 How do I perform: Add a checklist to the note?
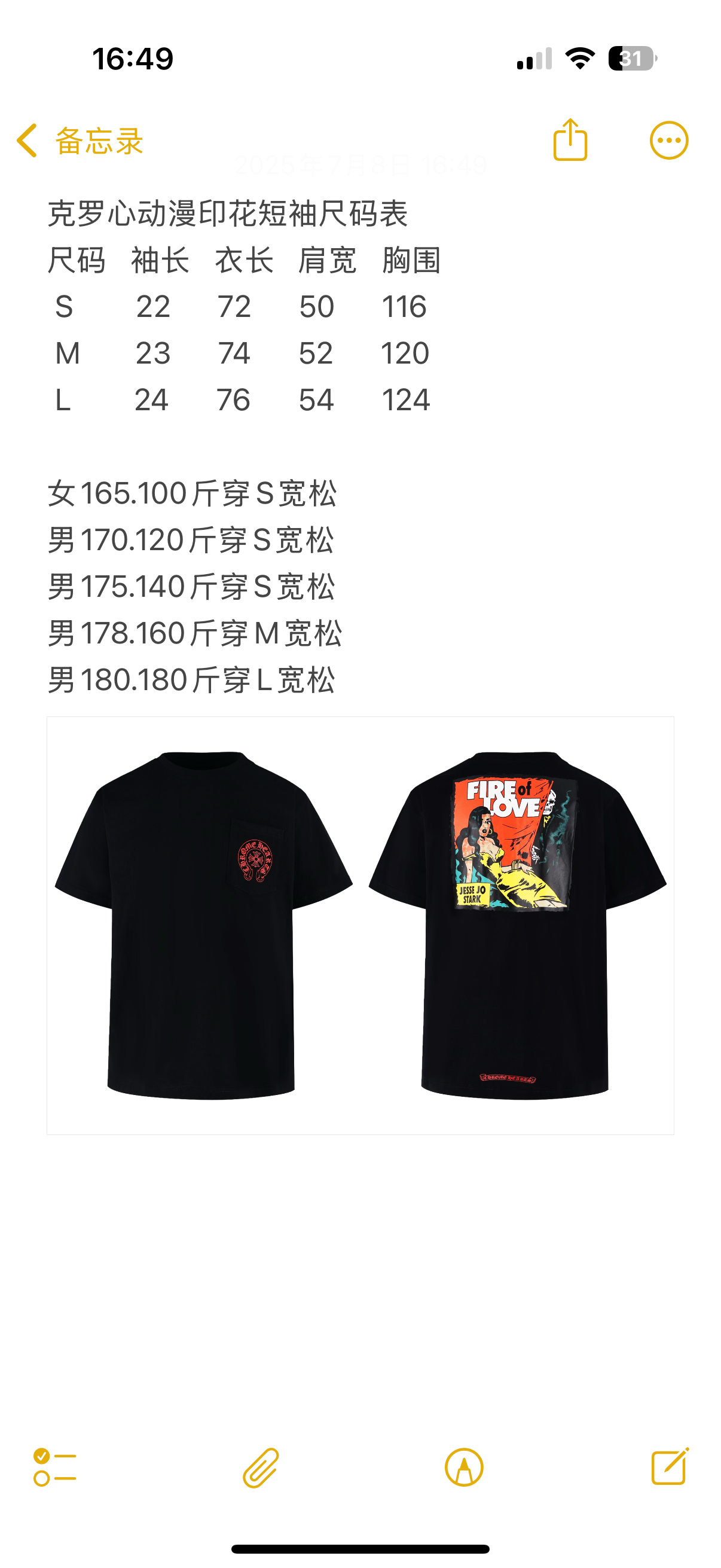[55, 1467]
